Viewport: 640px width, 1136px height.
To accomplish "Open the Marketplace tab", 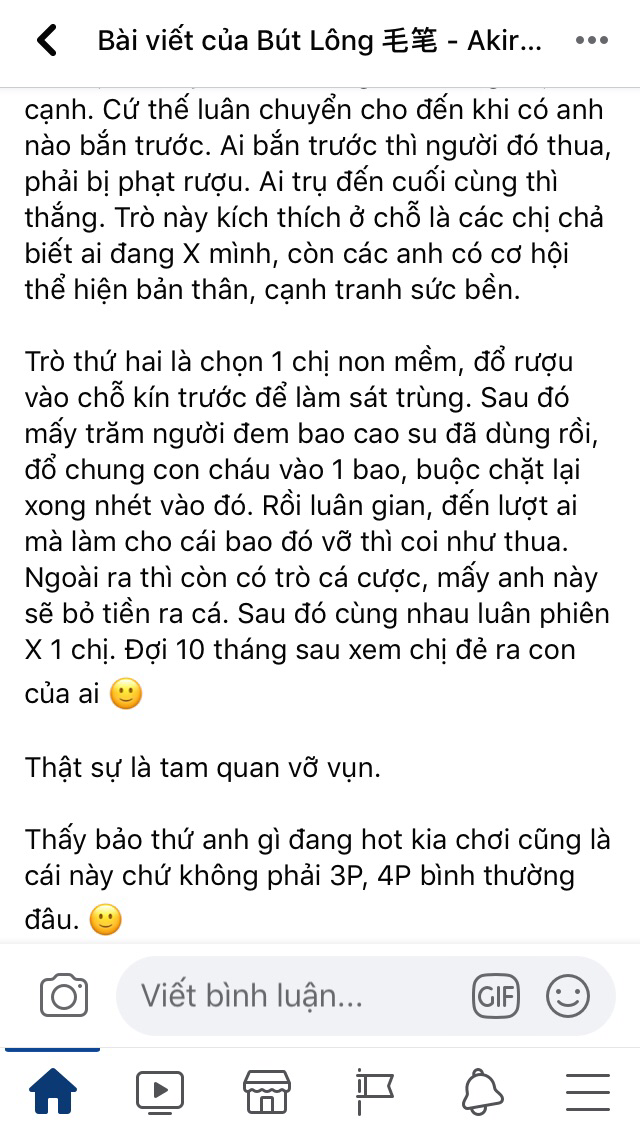I will coord(267,1090).
